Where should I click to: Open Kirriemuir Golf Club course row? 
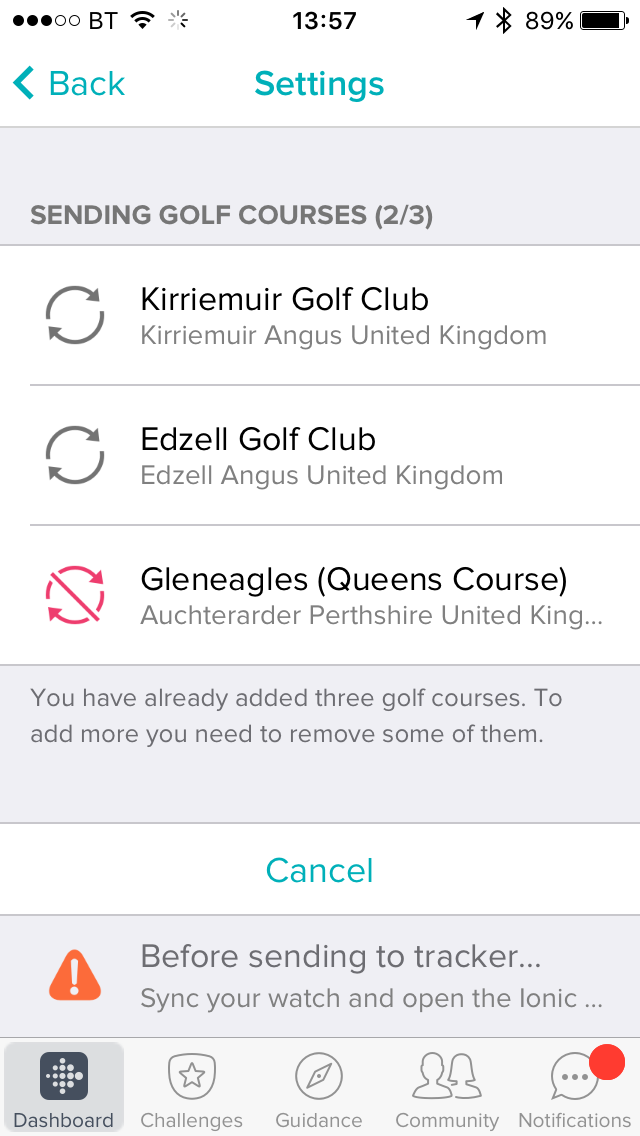click(320, 315)
